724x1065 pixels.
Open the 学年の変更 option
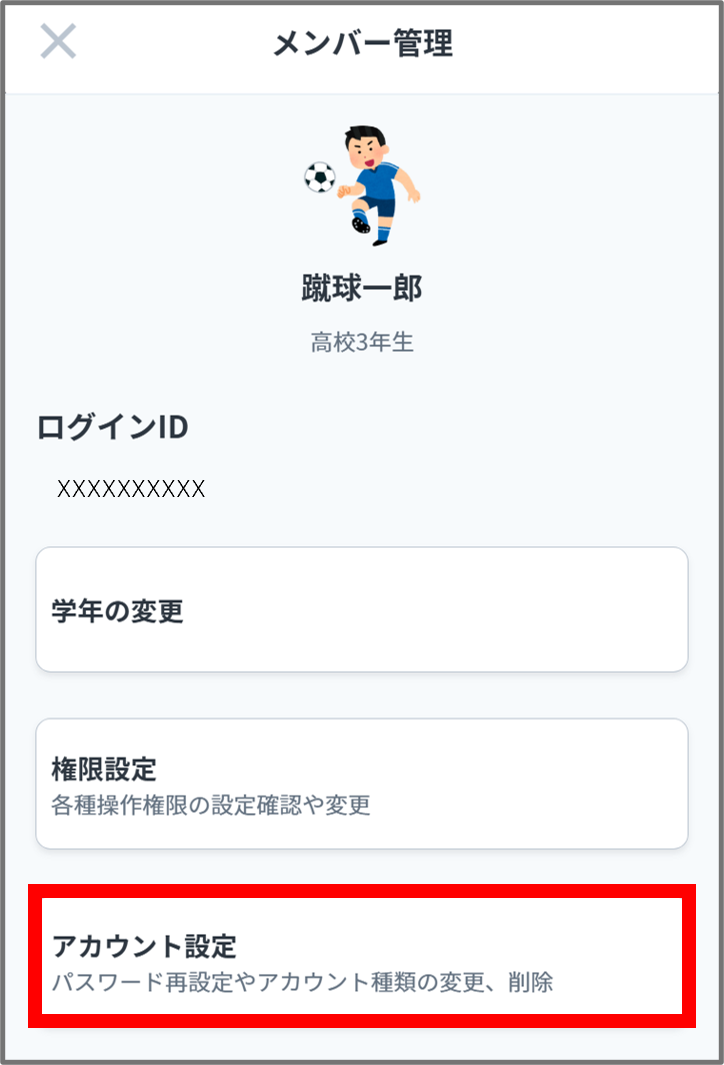tap(362, 608)
